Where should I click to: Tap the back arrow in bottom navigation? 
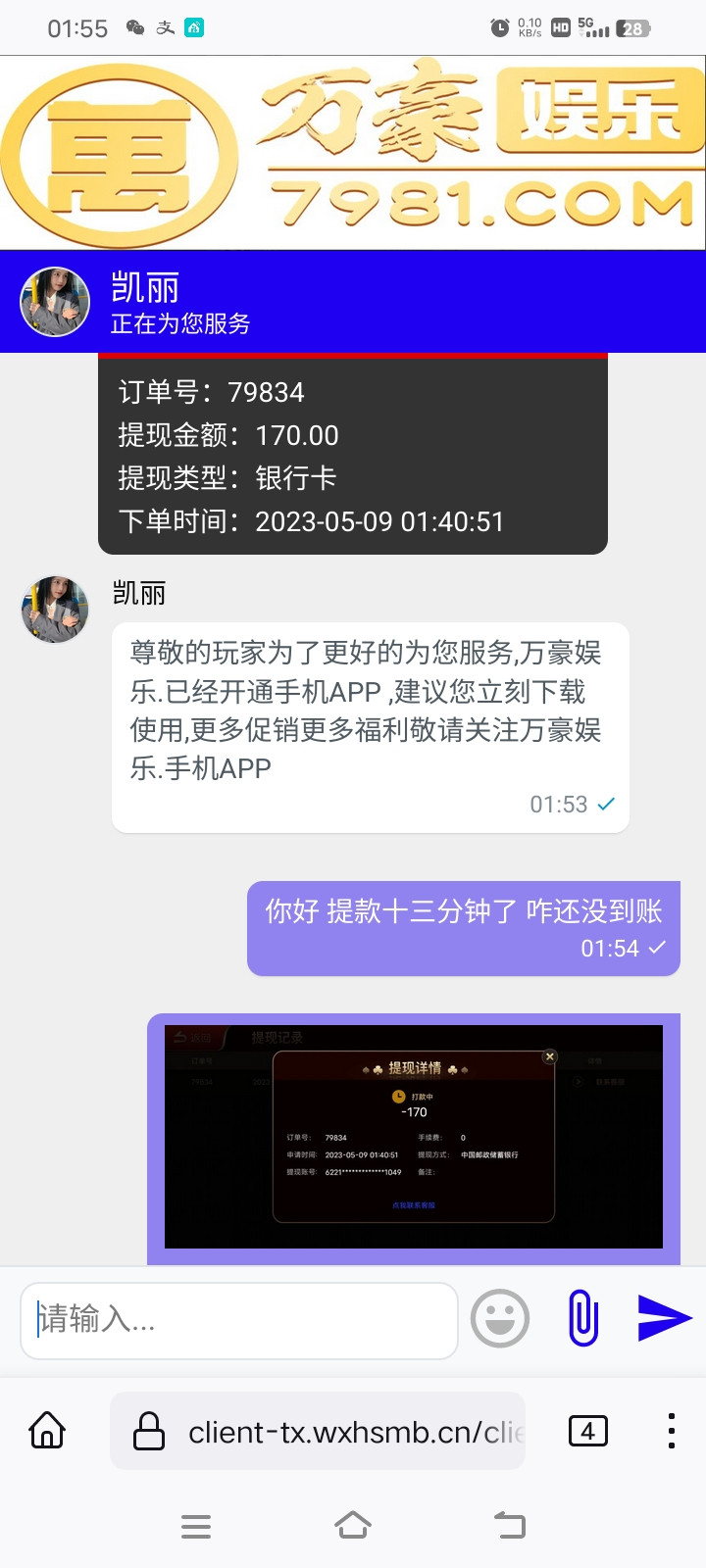pos(509,1526)
